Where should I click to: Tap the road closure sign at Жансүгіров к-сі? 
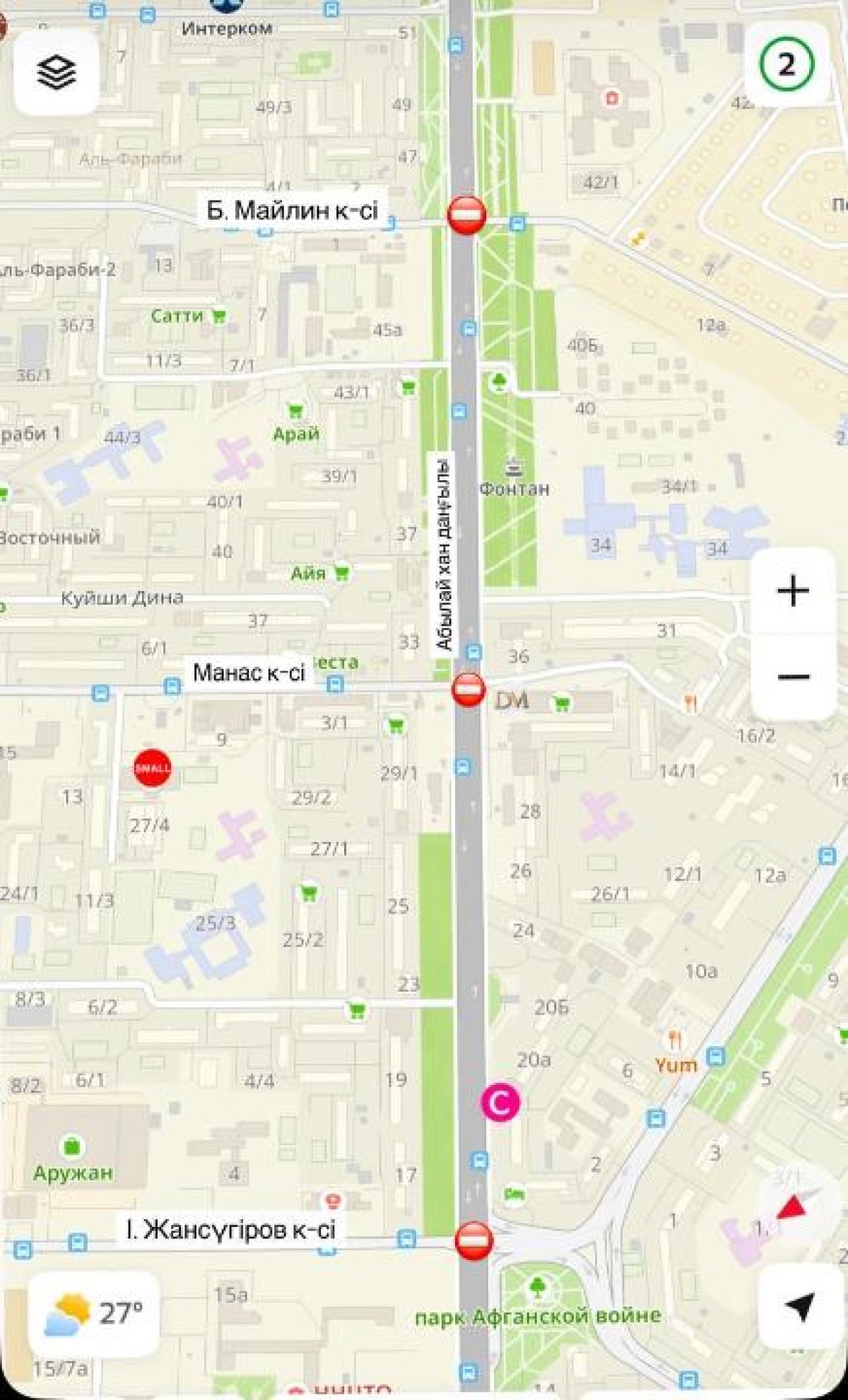coord(473,1240)
